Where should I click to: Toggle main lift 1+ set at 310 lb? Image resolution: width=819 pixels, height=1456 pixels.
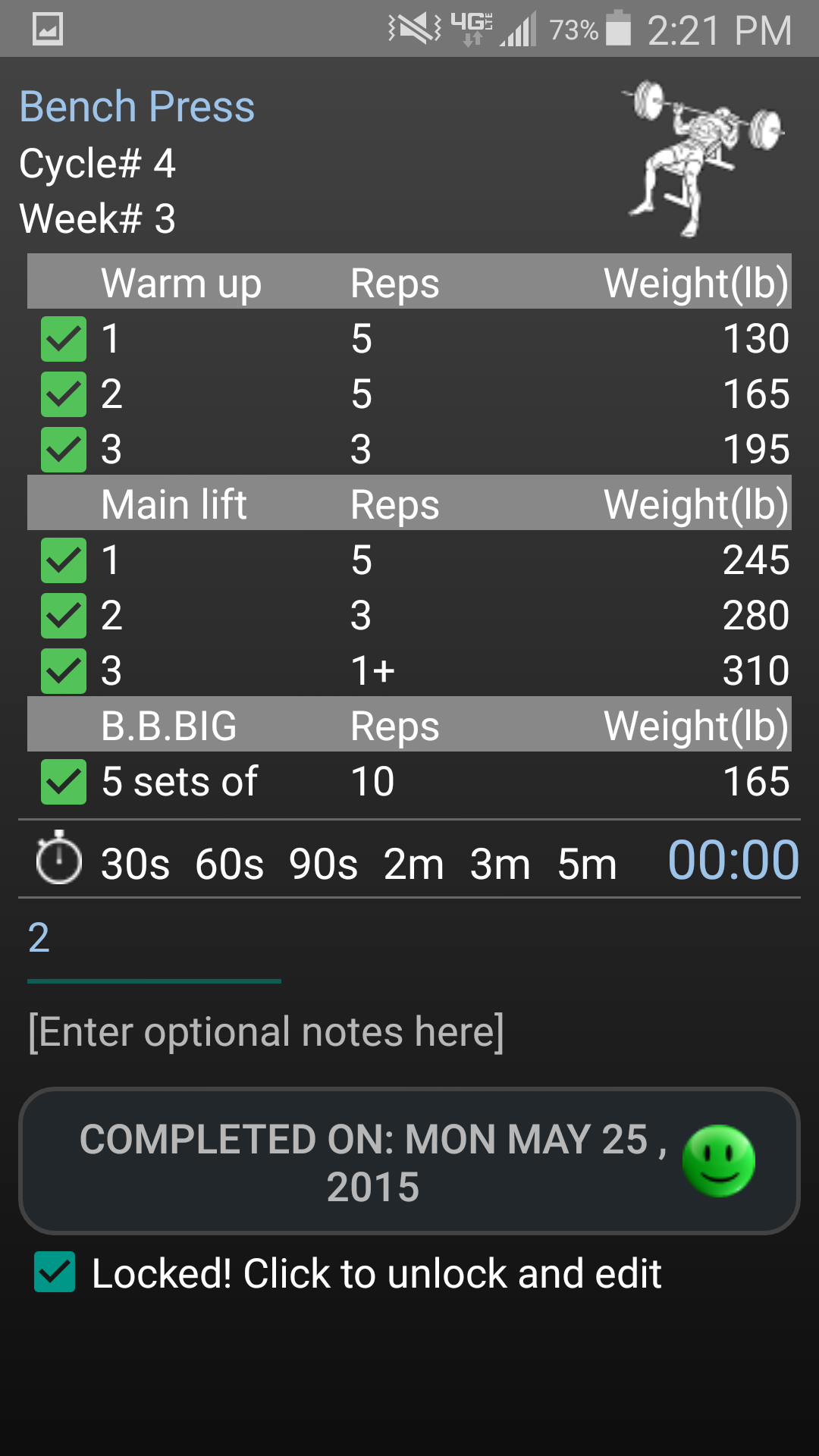pos(64,671)
